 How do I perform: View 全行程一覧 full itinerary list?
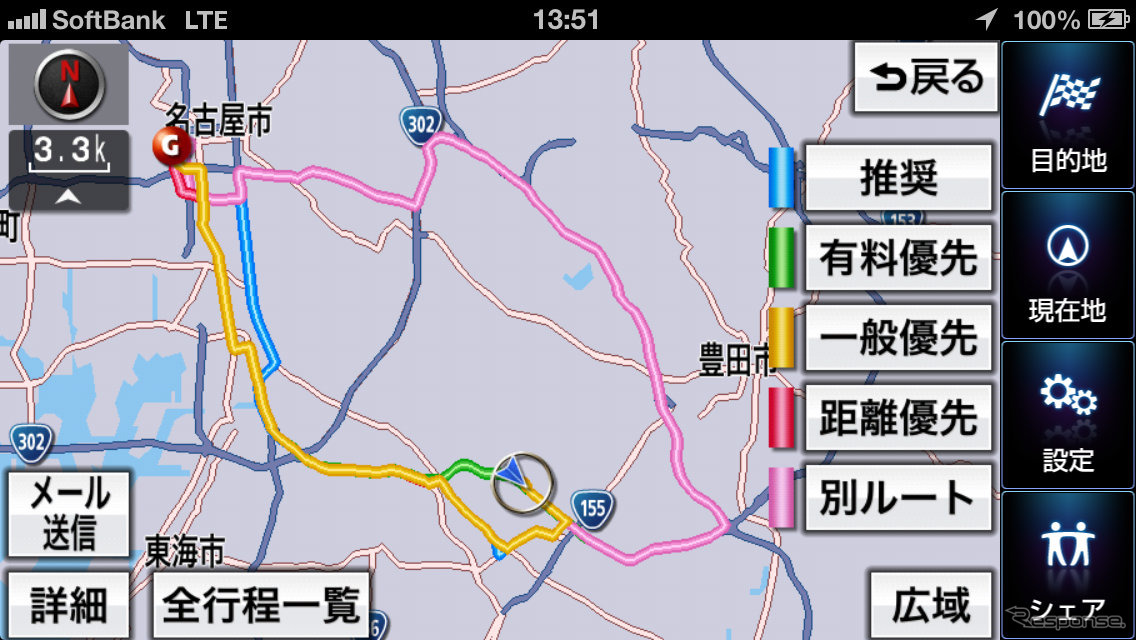pyautogui.click(x=261, y=604)
